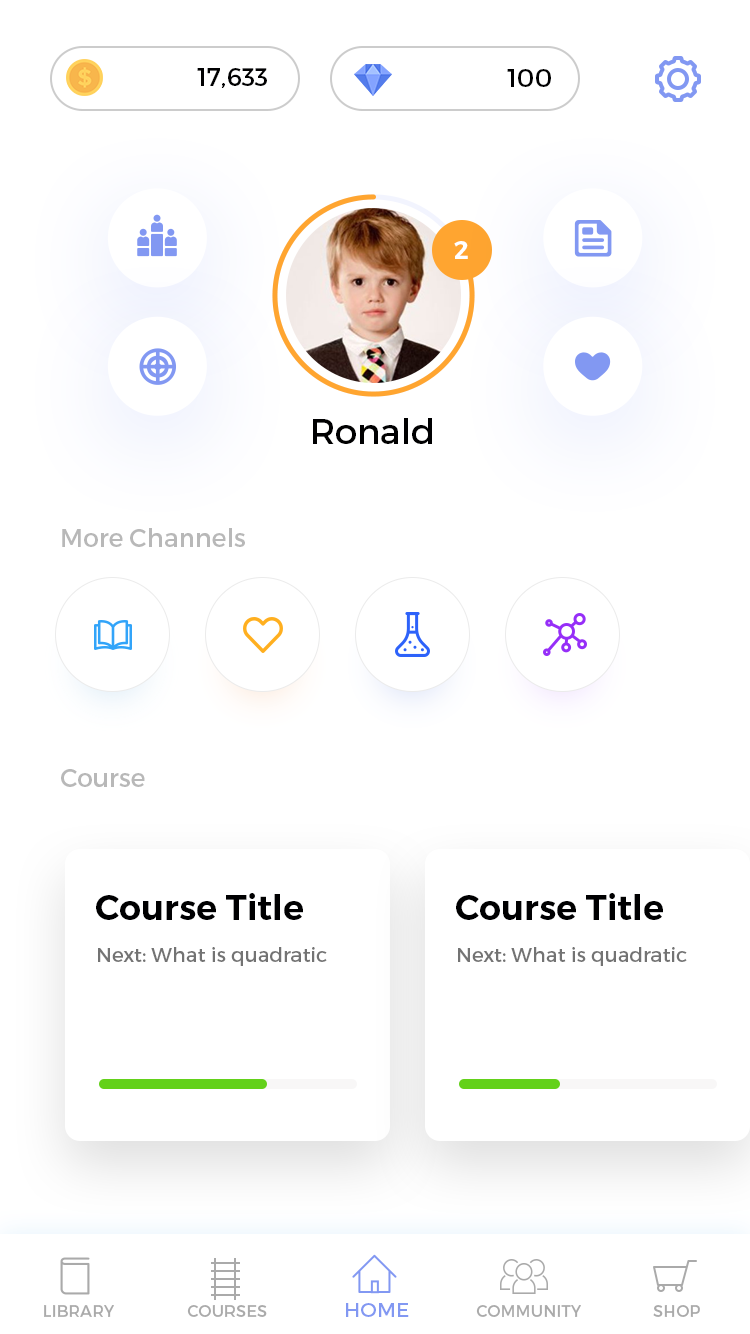
Task: Open the settings gear
Action: pyautogui.click(x=677, y=78)
